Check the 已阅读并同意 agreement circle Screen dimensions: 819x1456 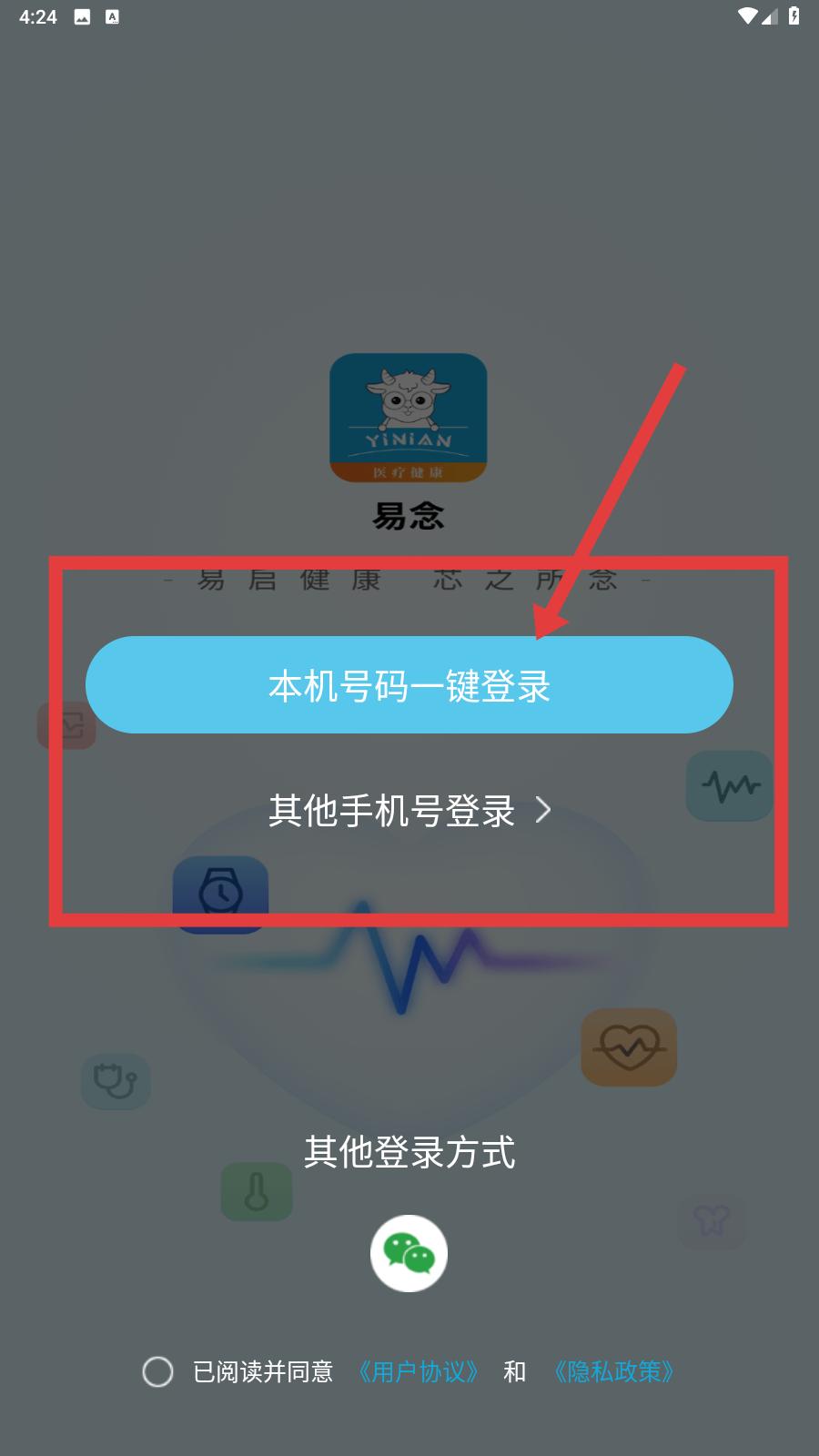pyautogui.click(x=157, y=1371)
